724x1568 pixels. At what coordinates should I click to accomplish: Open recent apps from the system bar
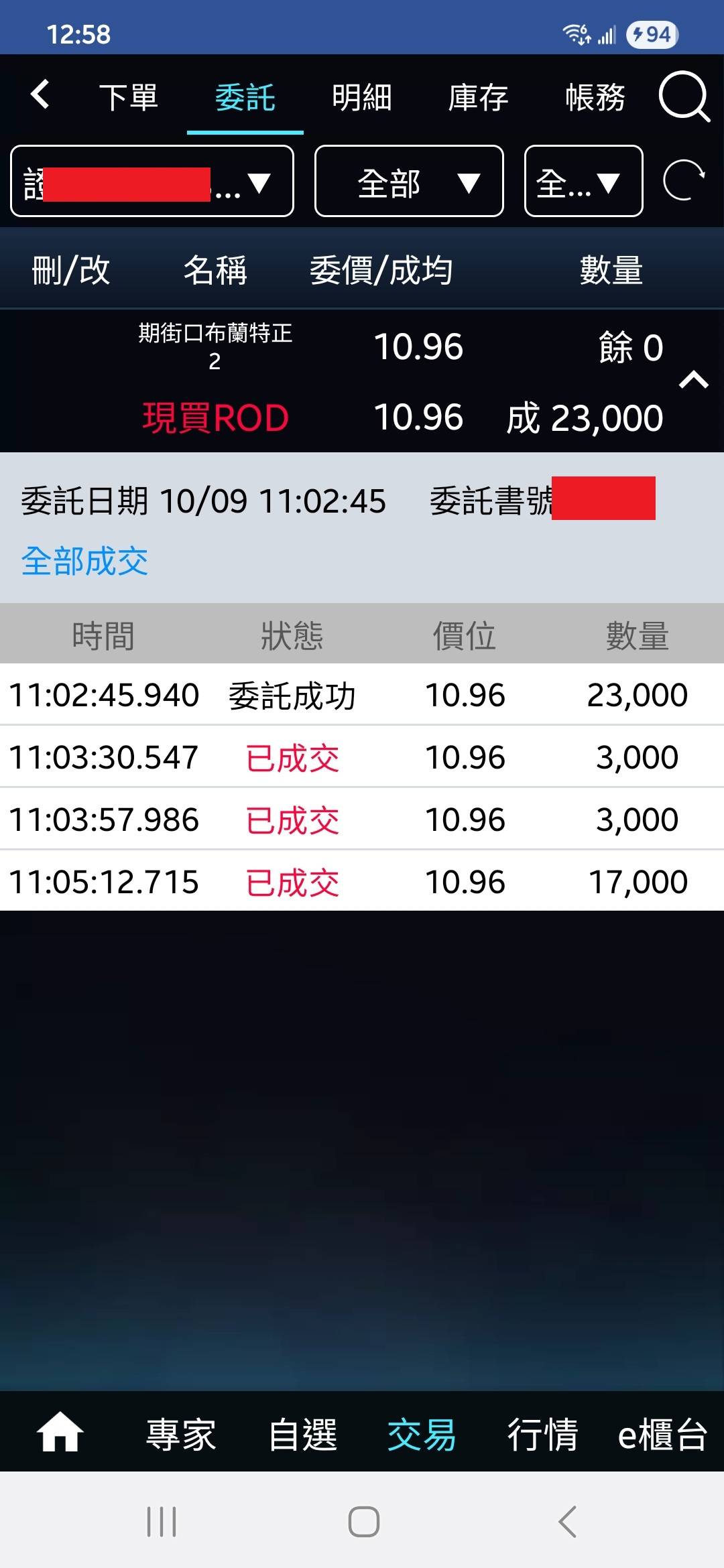click(162, 1522)
